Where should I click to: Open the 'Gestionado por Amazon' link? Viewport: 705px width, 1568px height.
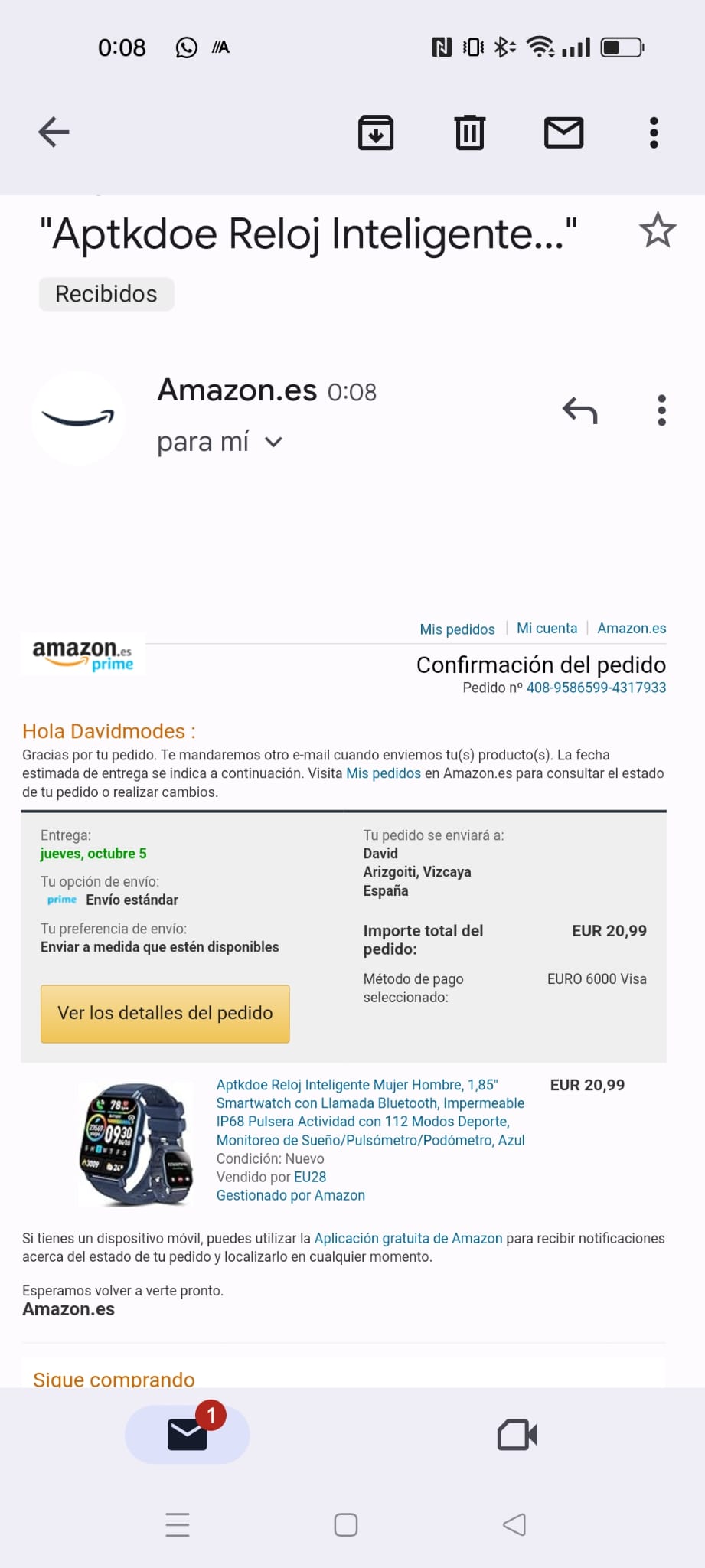tap(290, 1195)
